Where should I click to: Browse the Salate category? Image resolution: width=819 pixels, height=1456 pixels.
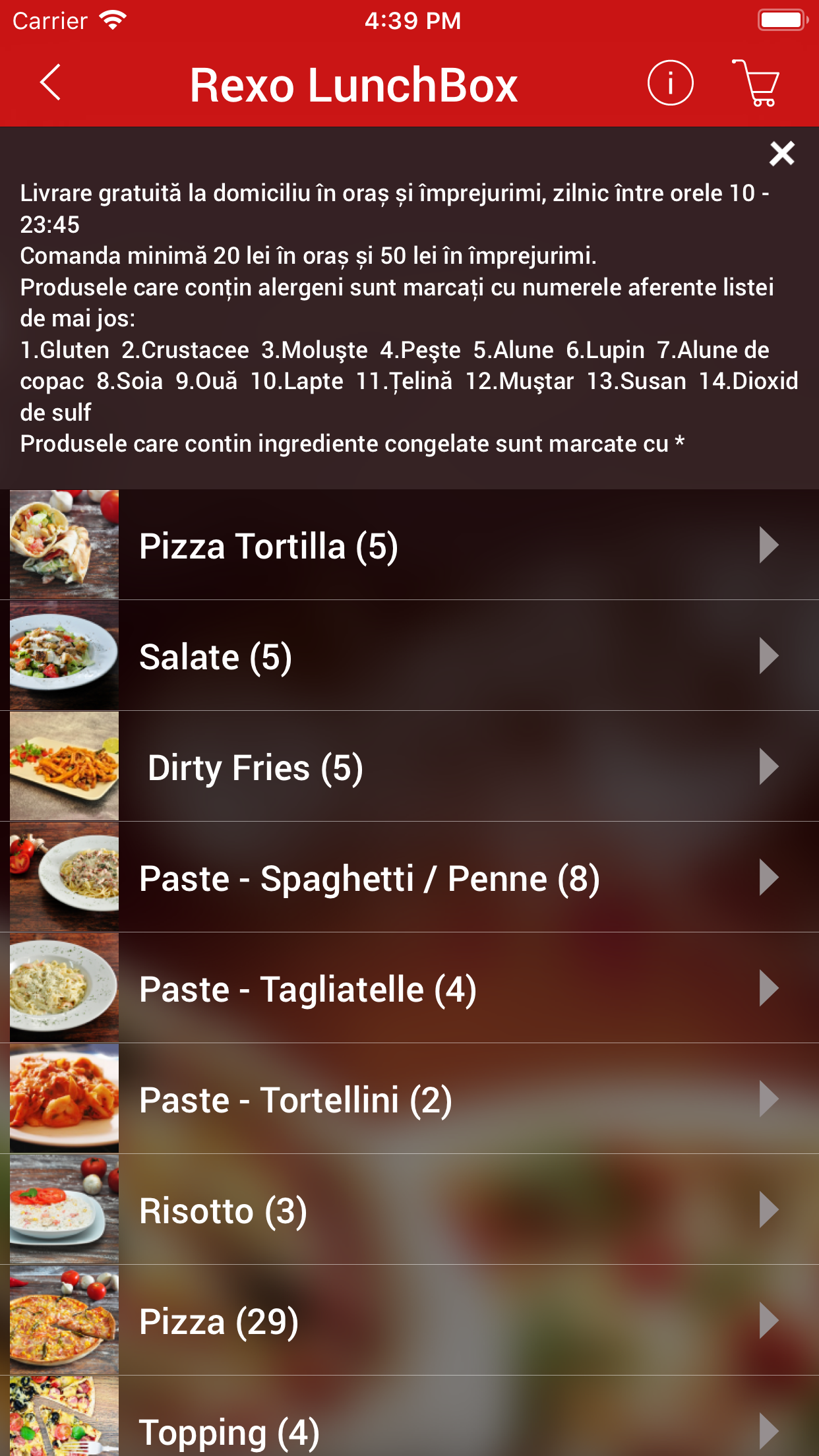(409, 655)
